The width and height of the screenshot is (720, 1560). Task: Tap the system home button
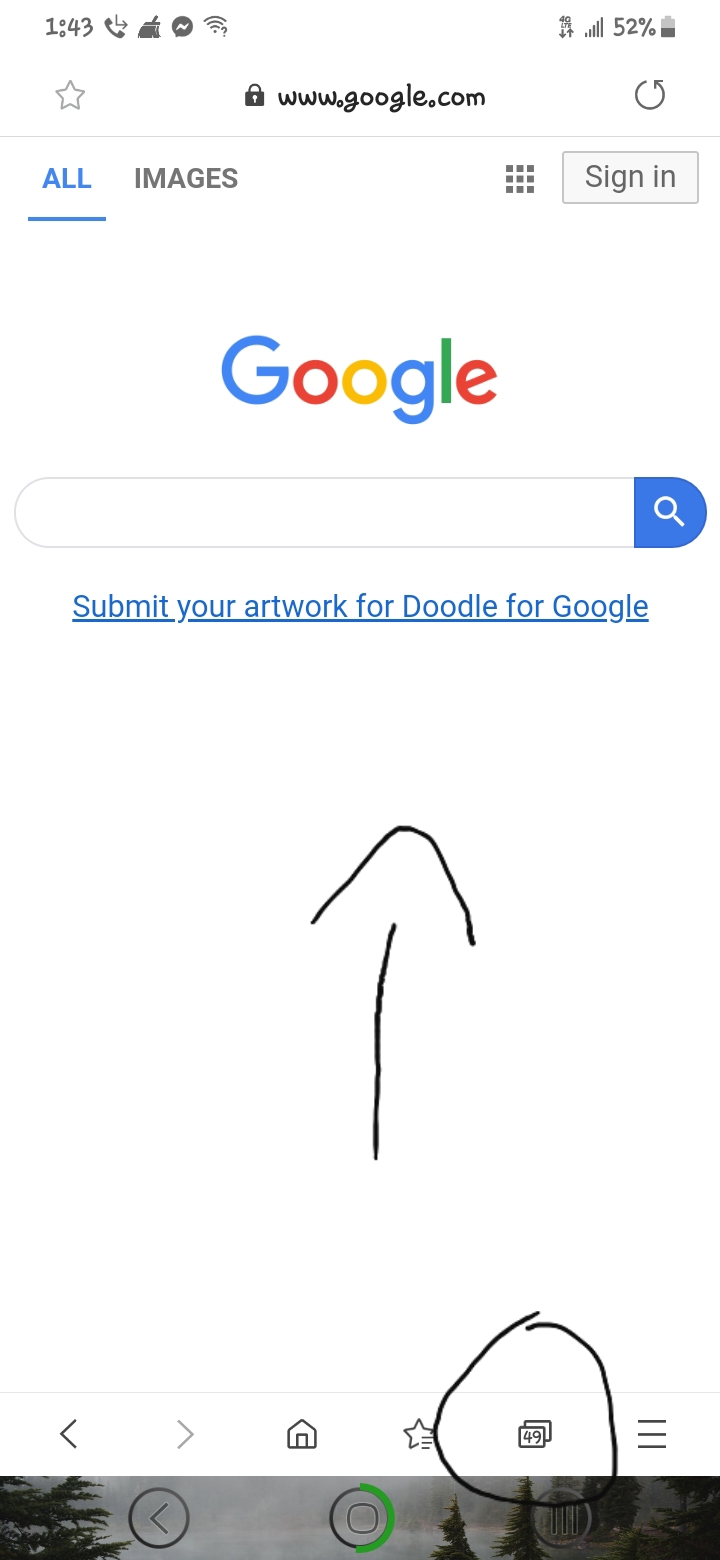362,1519
